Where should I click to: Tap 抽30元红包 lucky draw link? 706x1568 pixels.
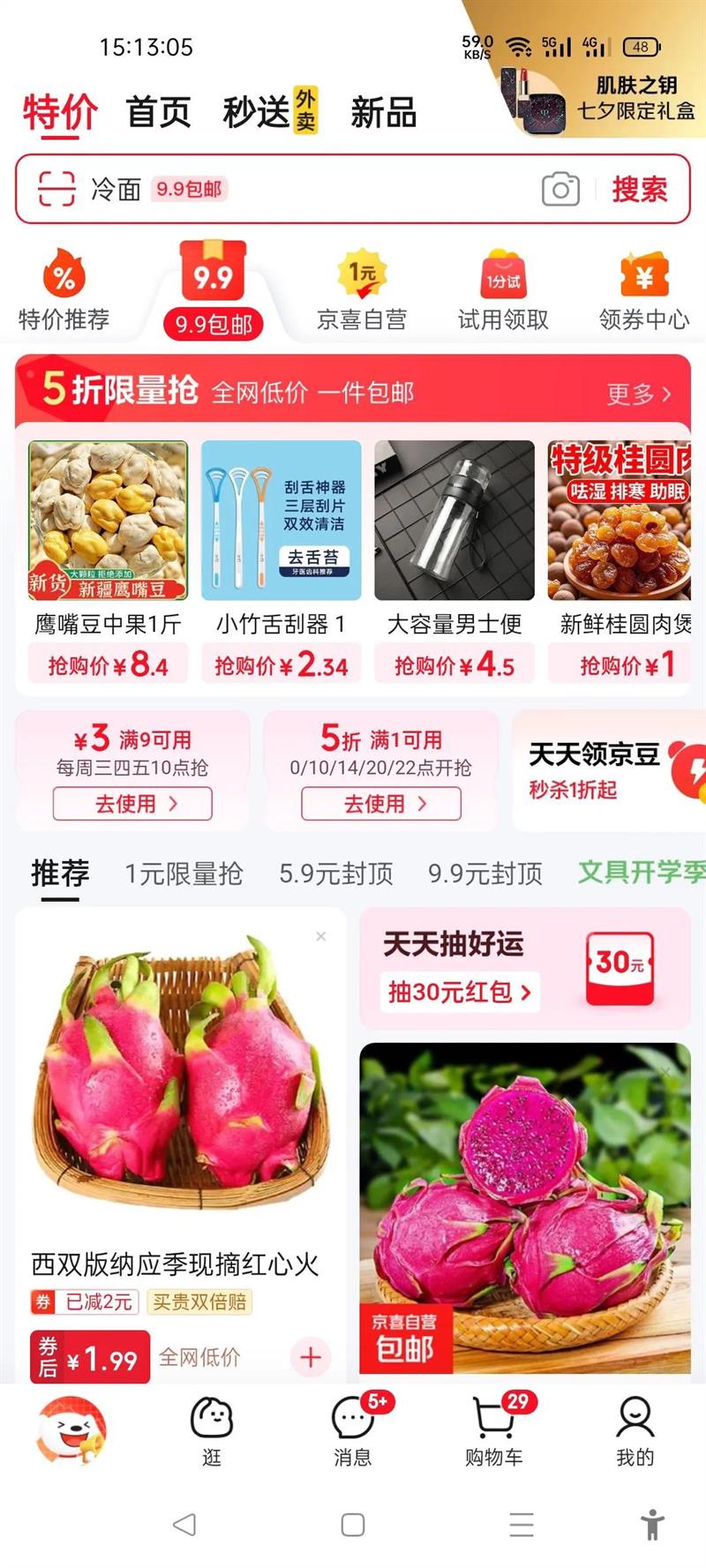[459, 992]
